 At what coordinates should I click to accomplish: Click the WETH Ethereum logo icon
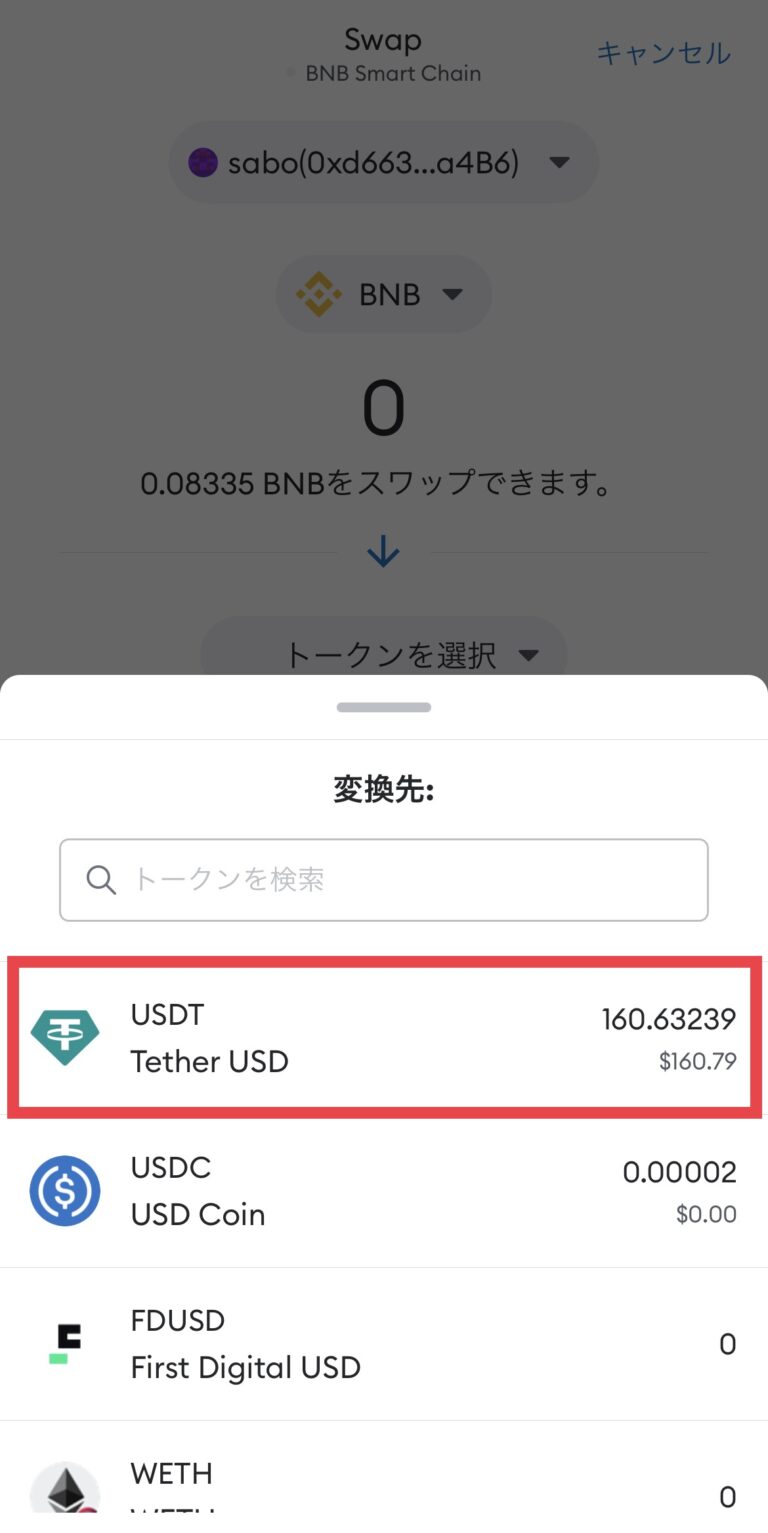[x=64, y=1490]
